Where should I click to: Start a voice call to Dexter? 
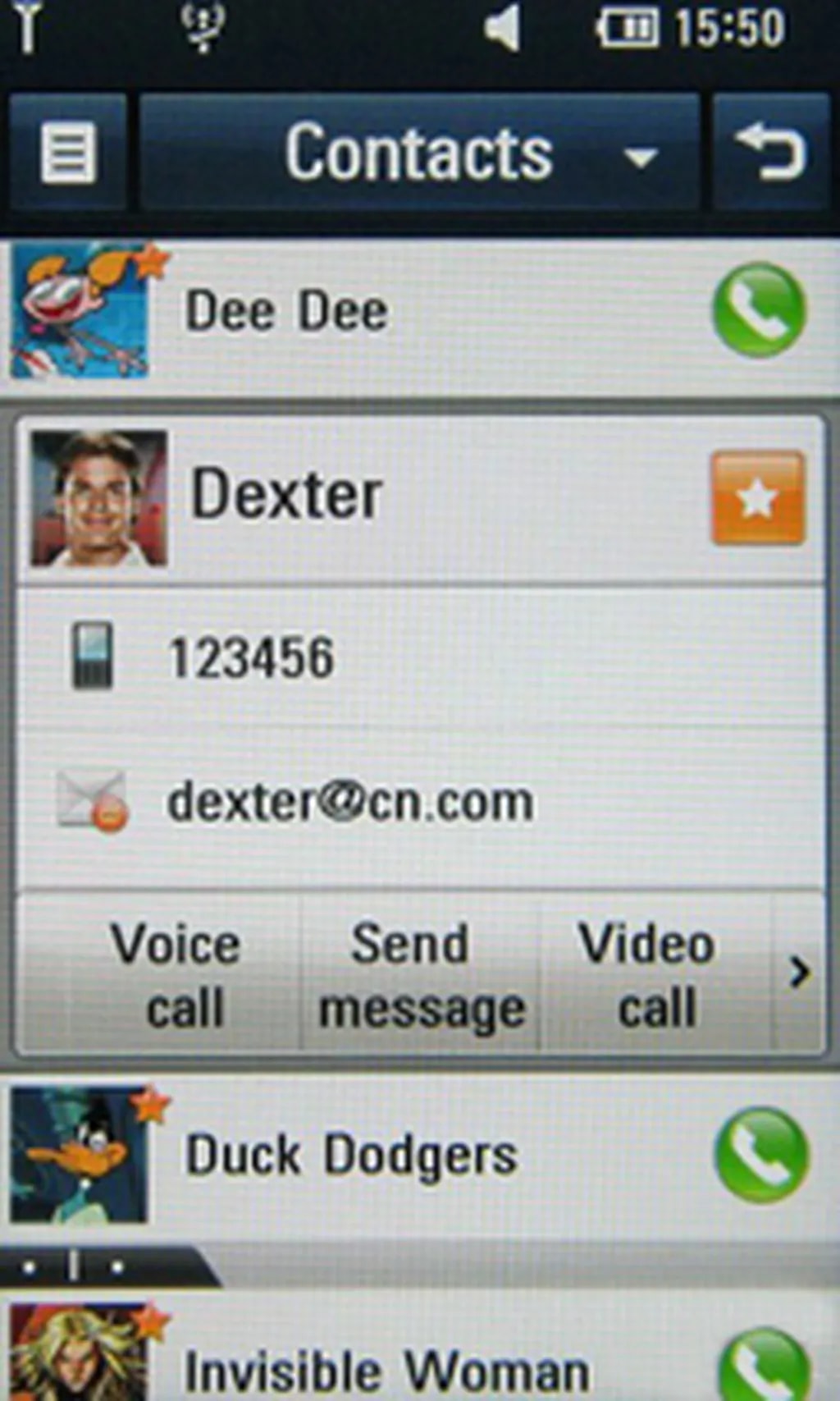click(x=177, y=974)
